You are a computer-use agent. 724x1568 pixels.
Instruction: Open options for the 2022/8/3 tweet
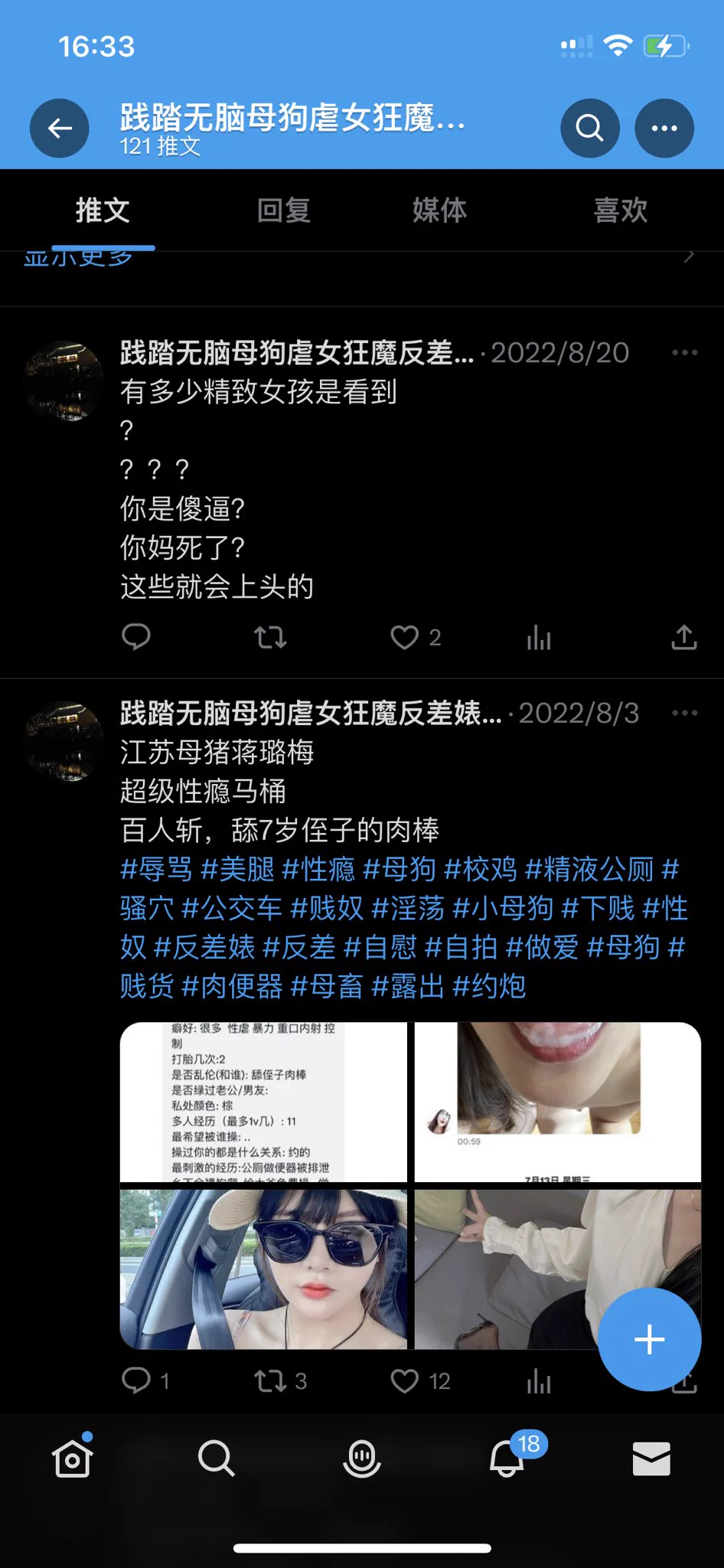coord(684,713)
